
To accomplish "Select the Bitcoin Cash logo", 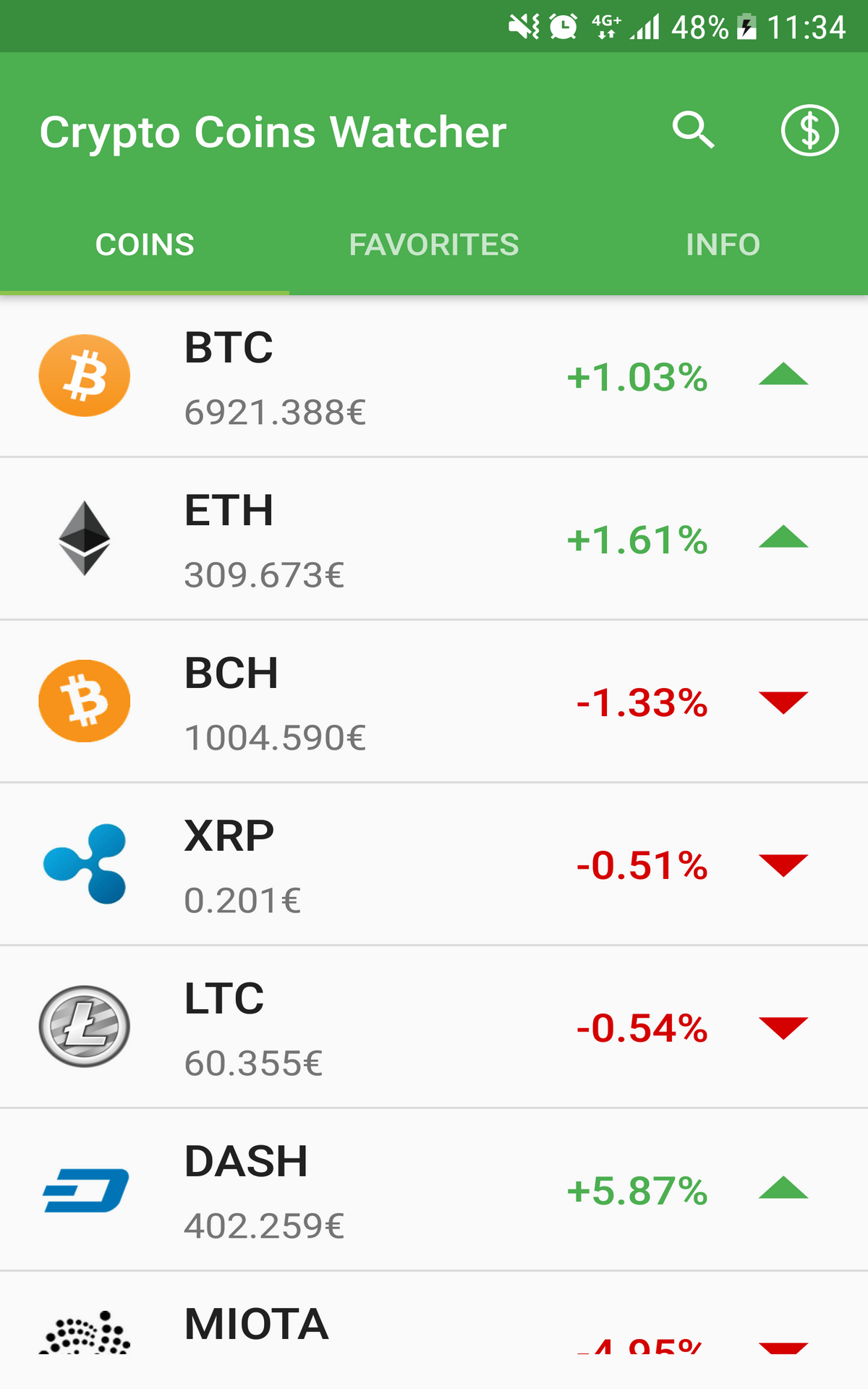I will (x=84, y=700).
